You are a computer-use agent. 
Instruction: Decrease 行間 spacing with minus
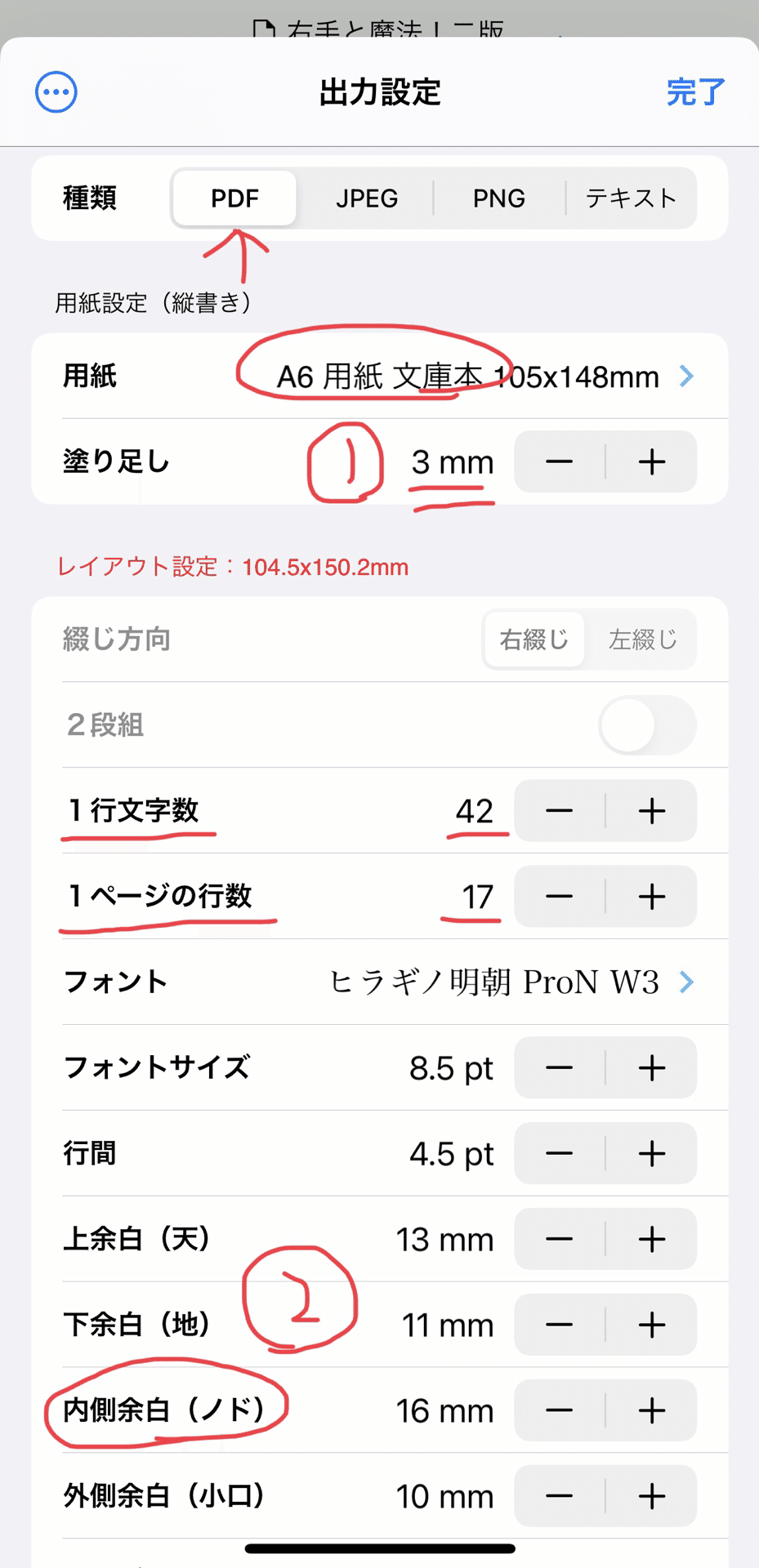click(x=560, y=1154)
